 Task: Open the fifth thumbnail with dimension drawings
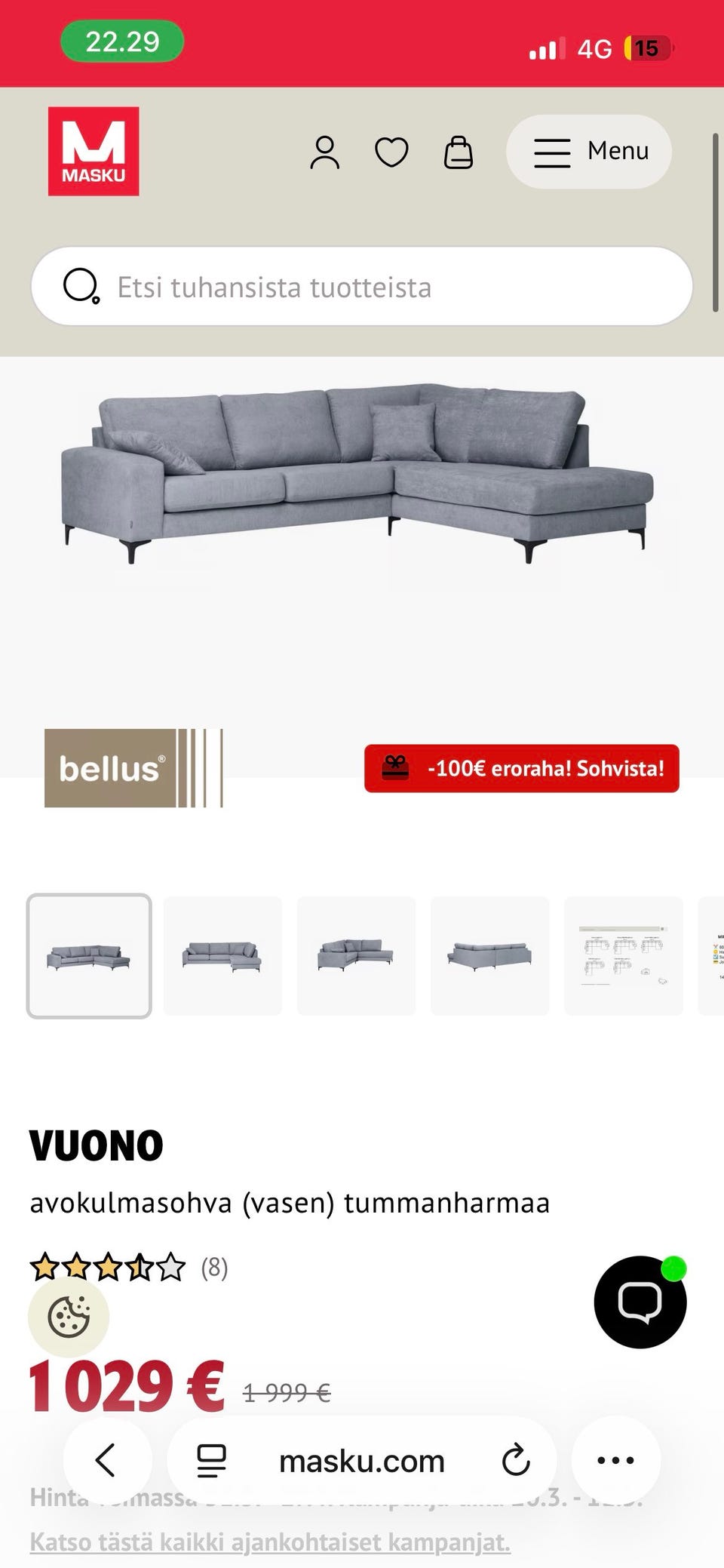tap(623, 956)
